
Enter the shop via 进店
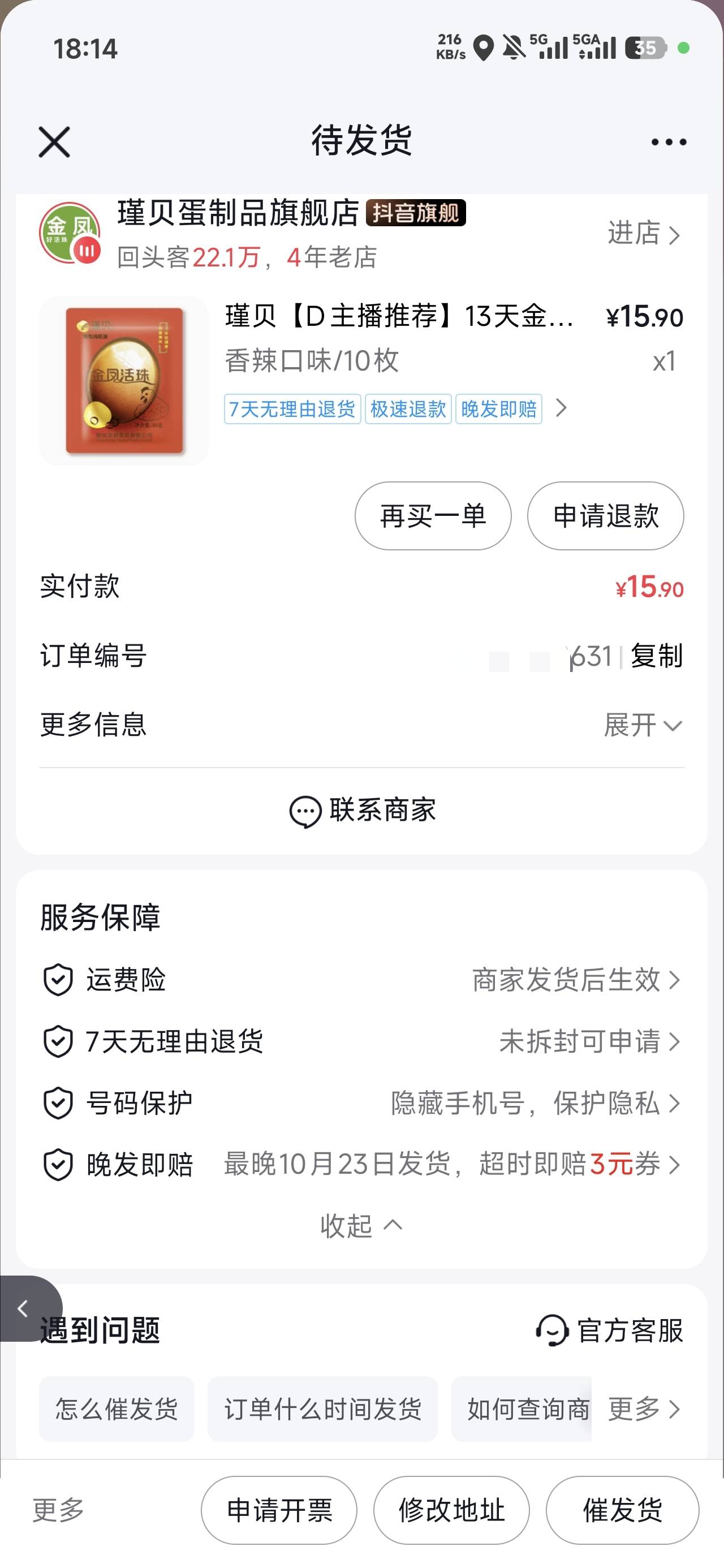(643, 234)
